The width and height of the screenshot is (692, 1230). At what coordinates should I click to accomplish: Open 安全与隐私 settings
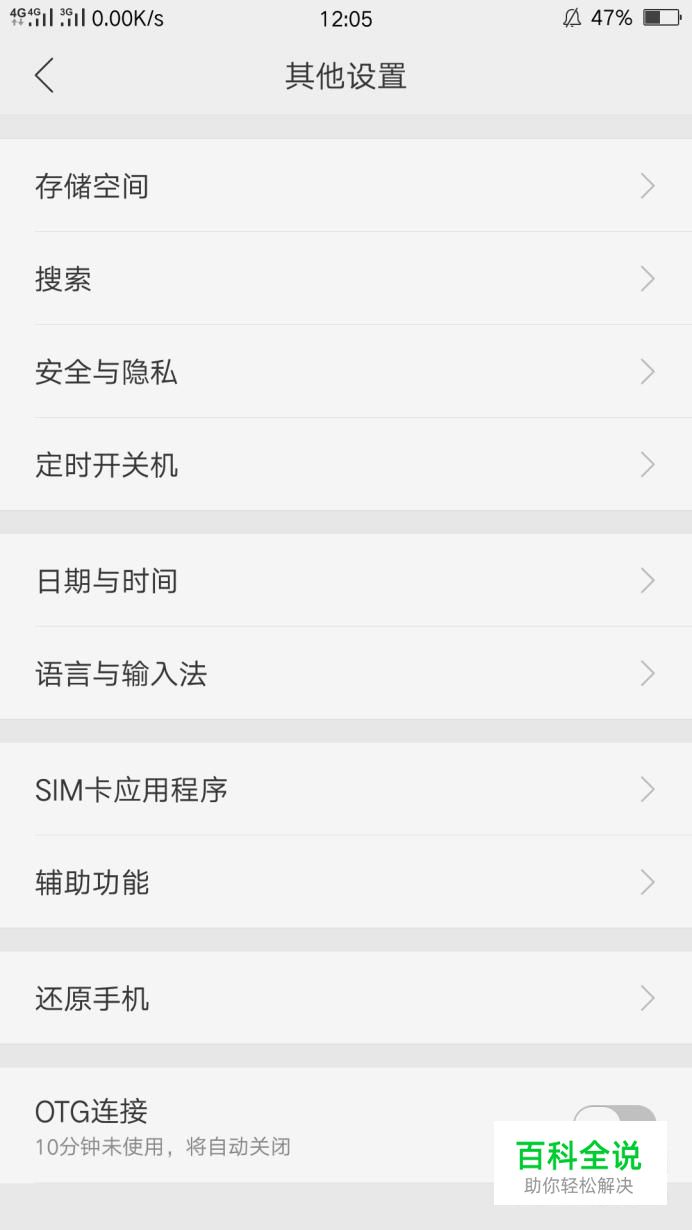click(x=346, y=371)
